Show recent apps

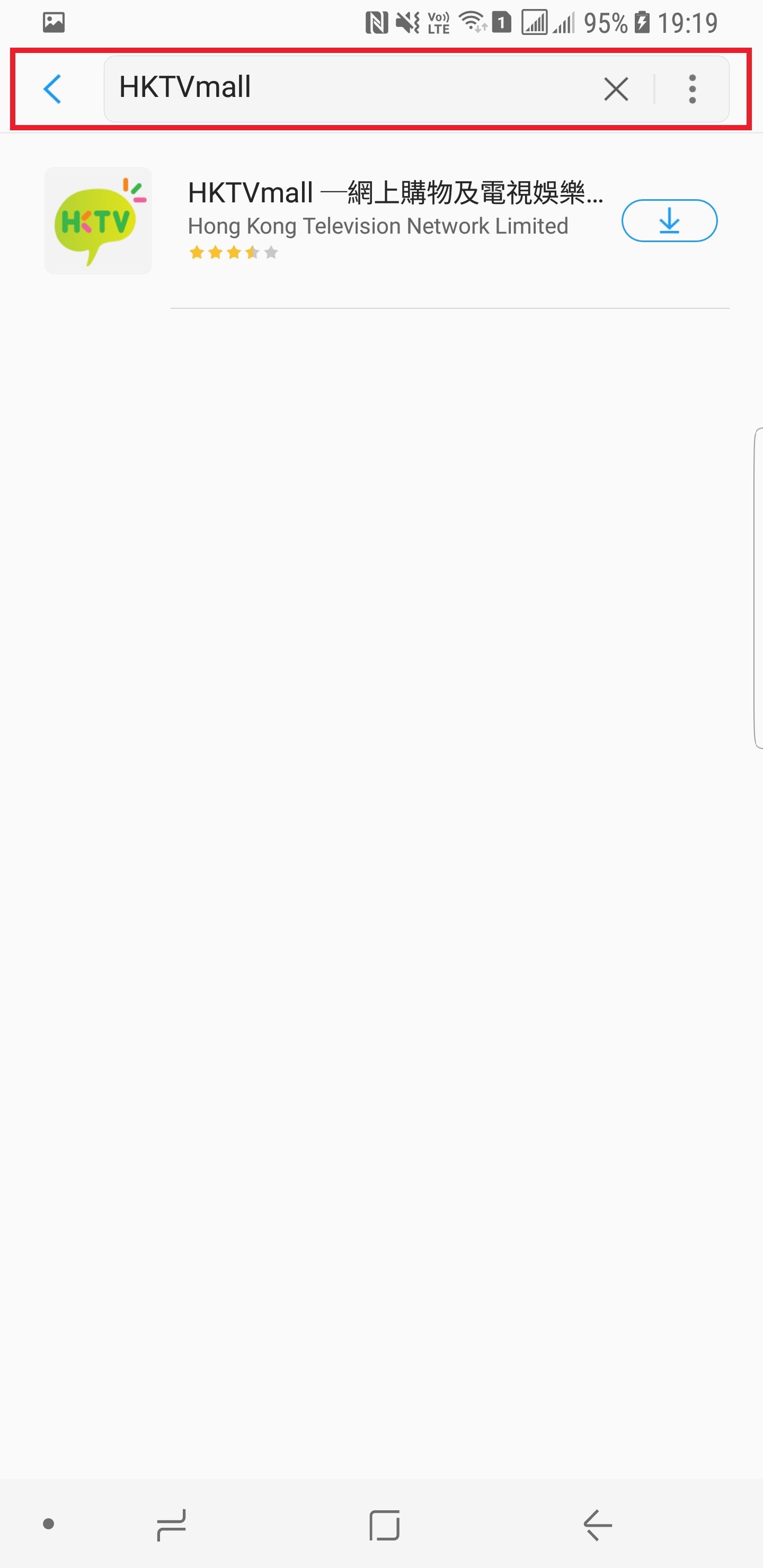click(171, 1525)
